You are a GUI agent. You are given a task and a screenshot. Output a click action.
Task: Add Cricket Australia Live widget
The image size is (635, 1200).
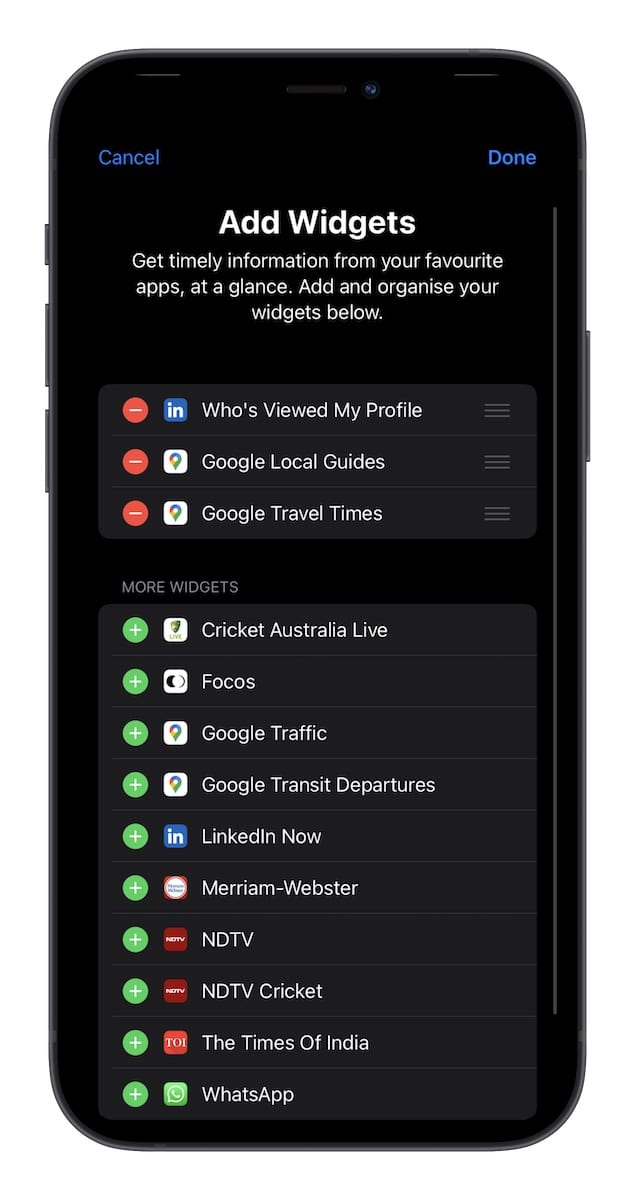pyautogui.click(x=135, y=630)
